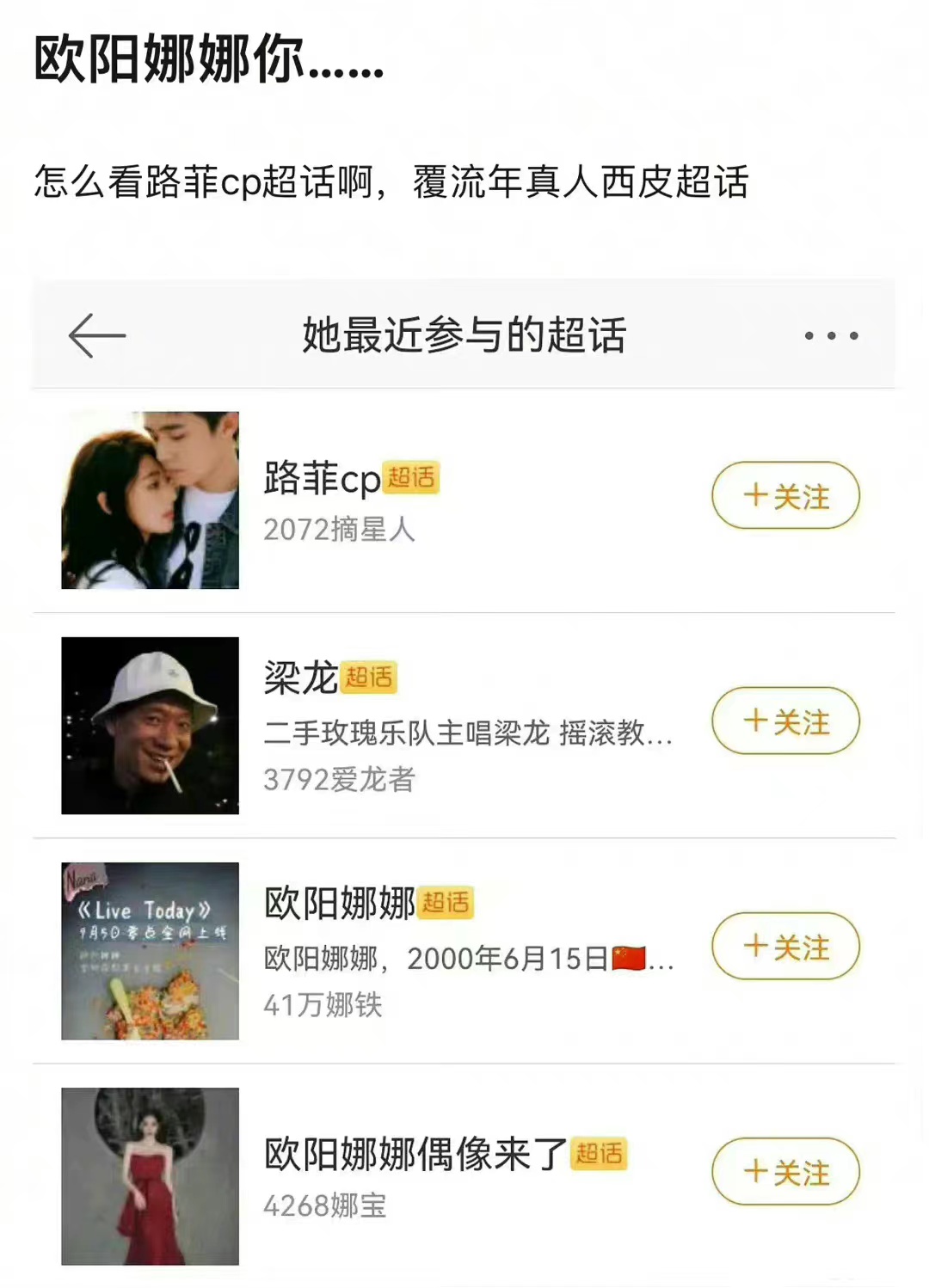
Task: Open the 梁龙 white hat avatar thumbnail
Action: click(x=150, y=725)
